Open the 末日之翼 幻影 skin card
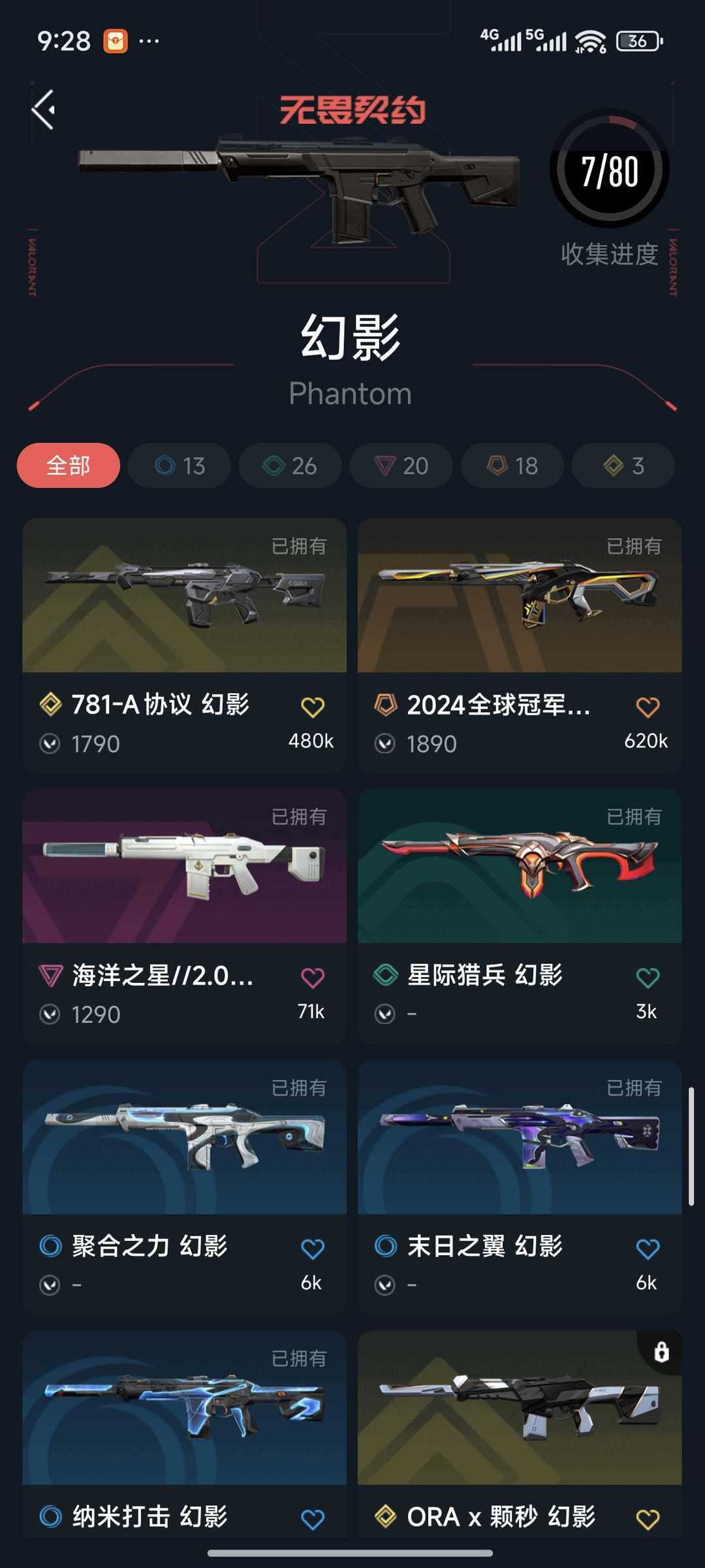Screen dimensions: 705x1568 click(x=520, y=1137)
